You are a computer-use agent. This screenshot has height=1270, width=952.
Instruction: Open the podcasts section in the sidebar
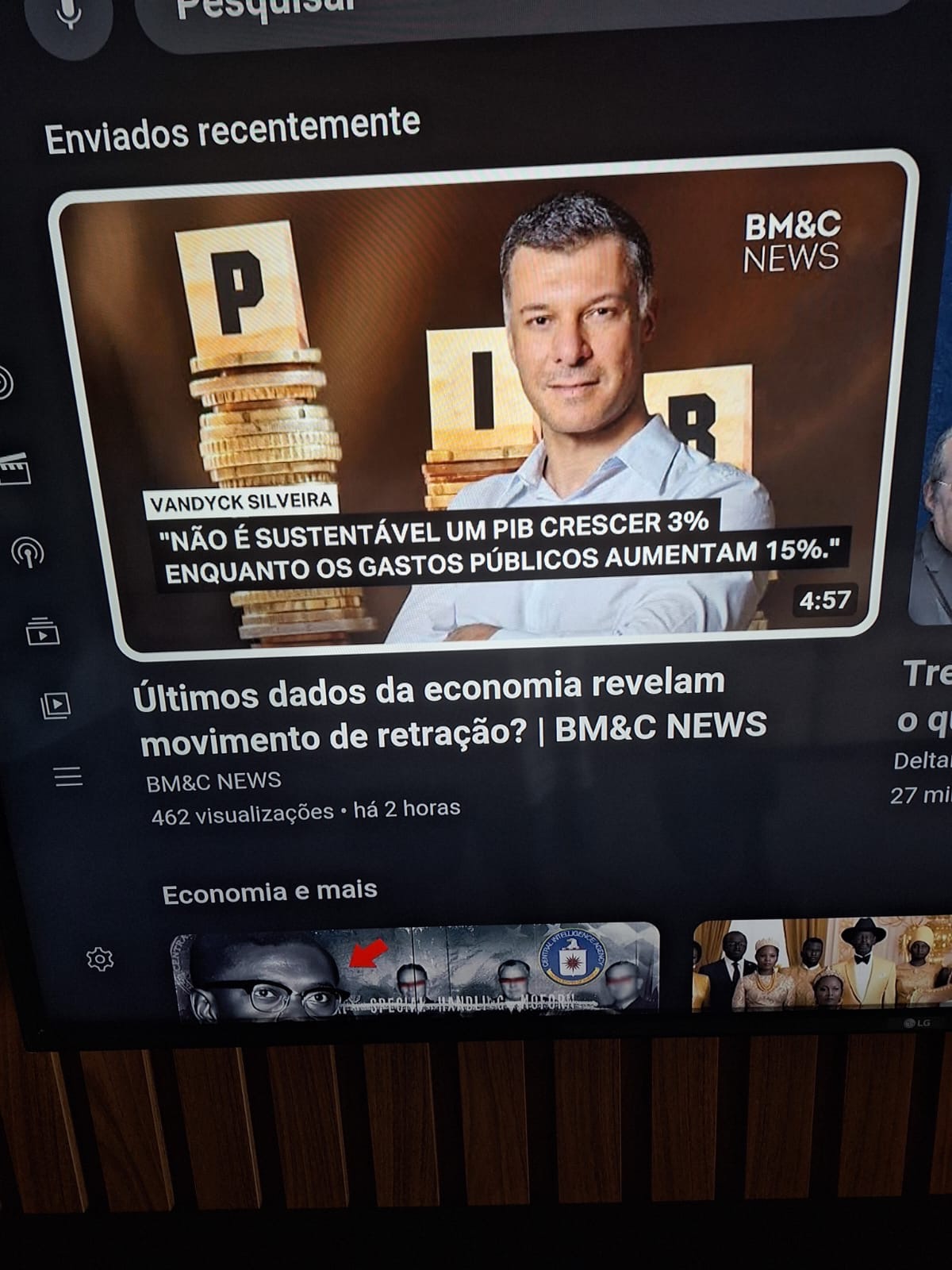pos(29,552)
